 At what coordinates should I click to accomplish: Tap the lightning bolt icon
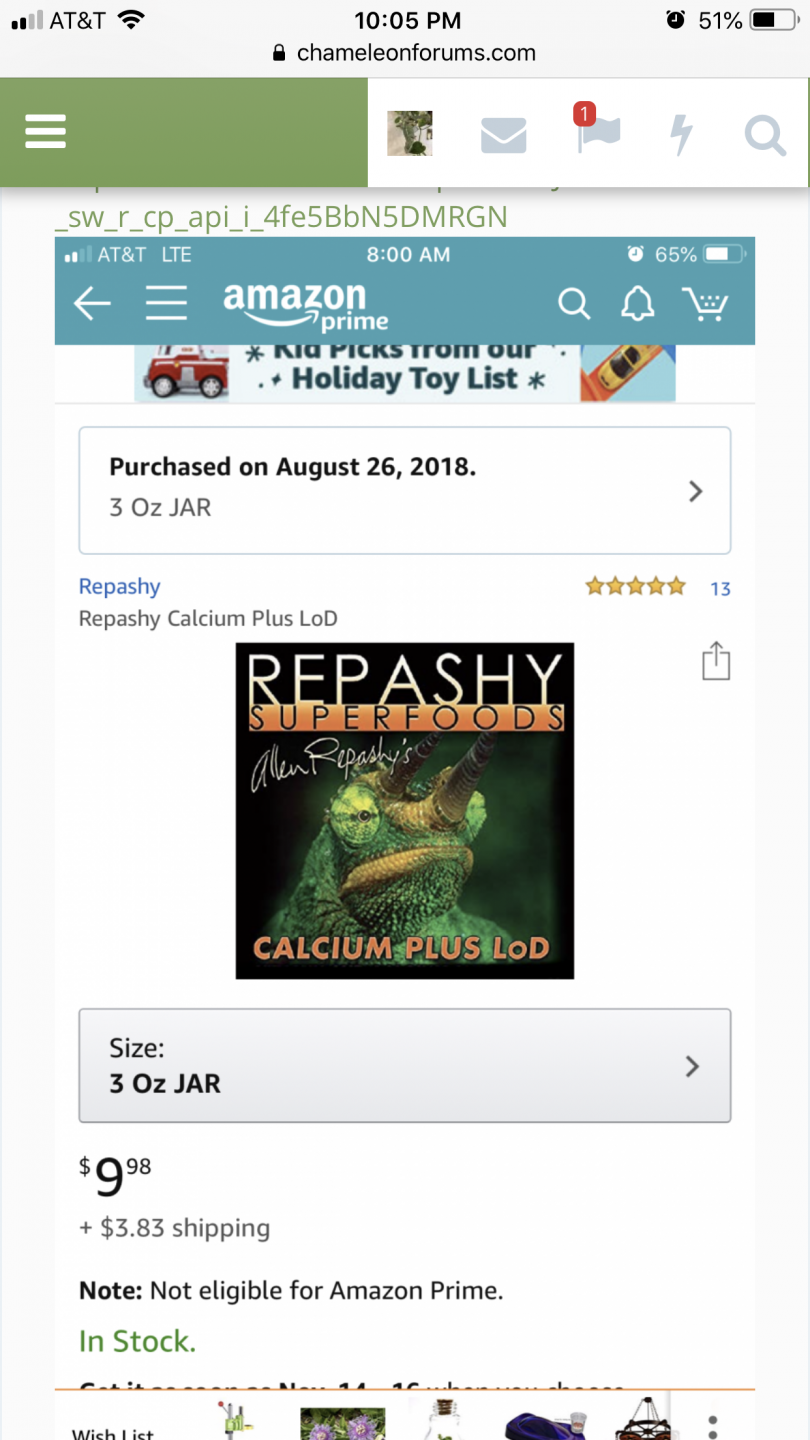[682, 134]
